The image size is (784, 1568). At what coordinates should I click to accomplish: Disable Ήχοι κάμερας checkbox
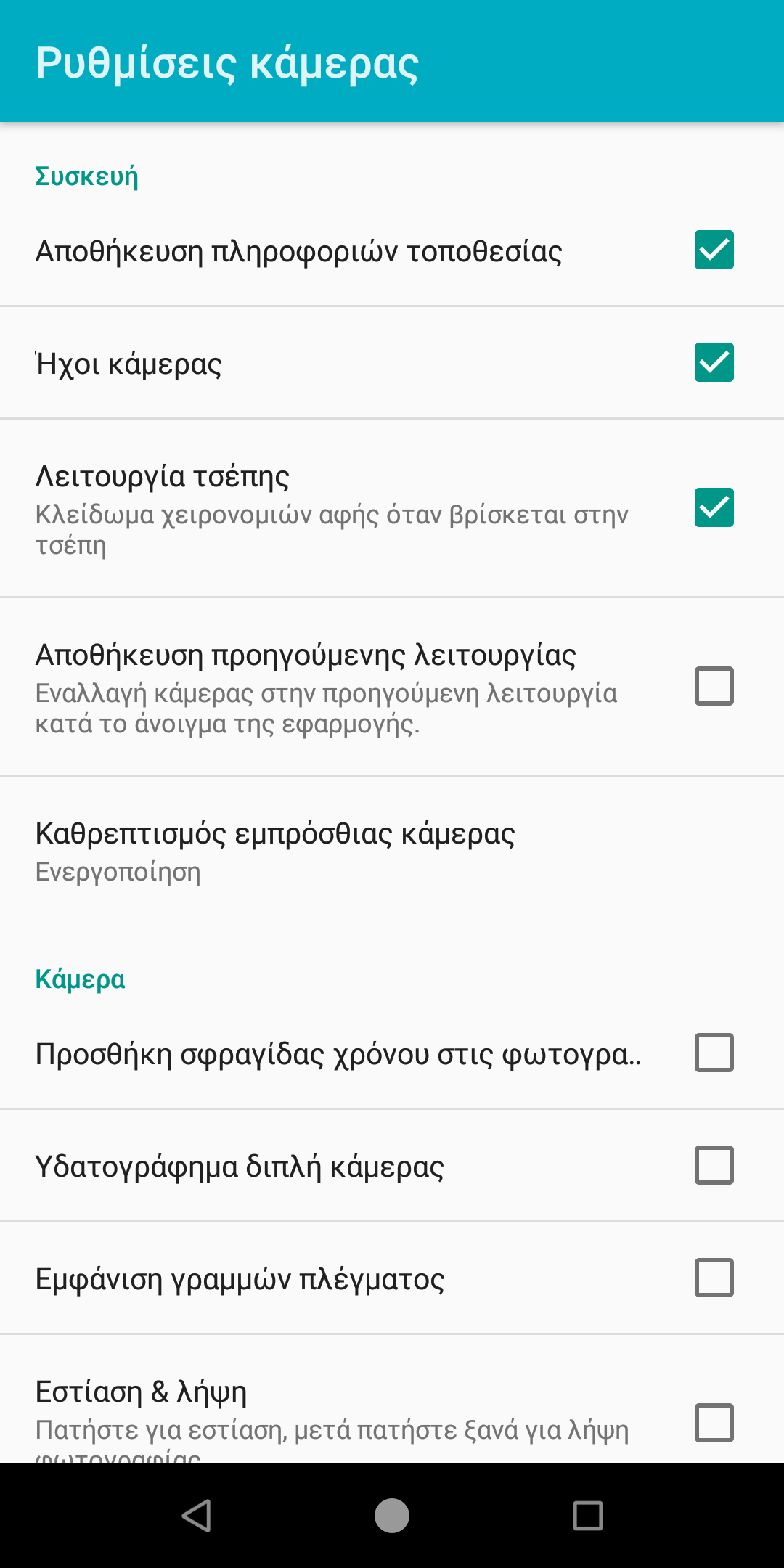point(714,362)
